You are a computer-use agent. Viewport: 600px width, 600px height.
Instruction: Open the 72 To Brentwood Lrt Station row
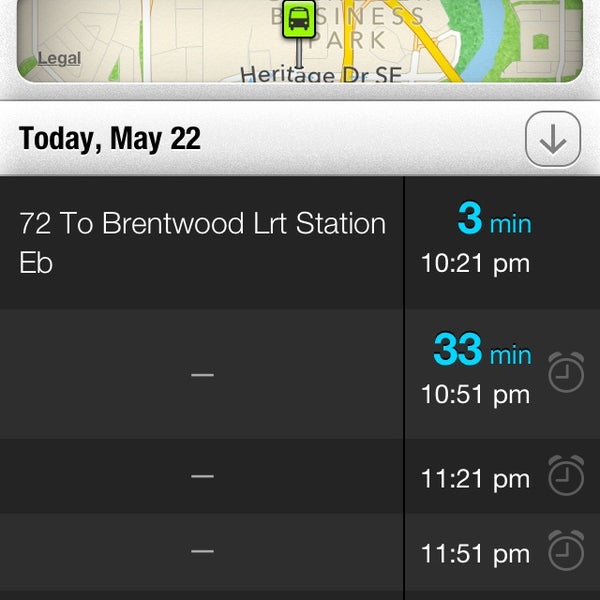coord(203,243)
